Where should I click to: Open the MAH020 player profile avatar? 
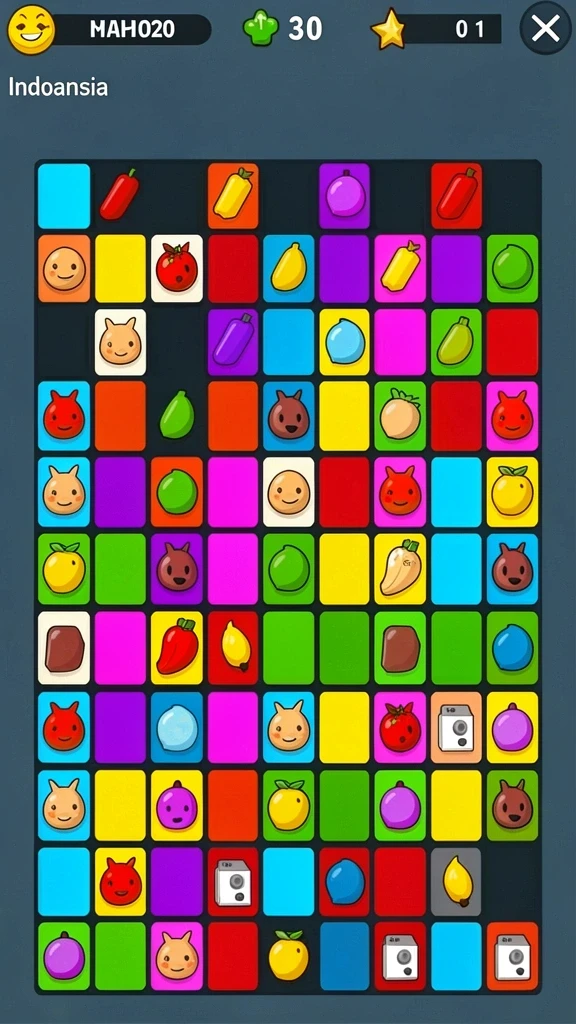pos(31,29)
